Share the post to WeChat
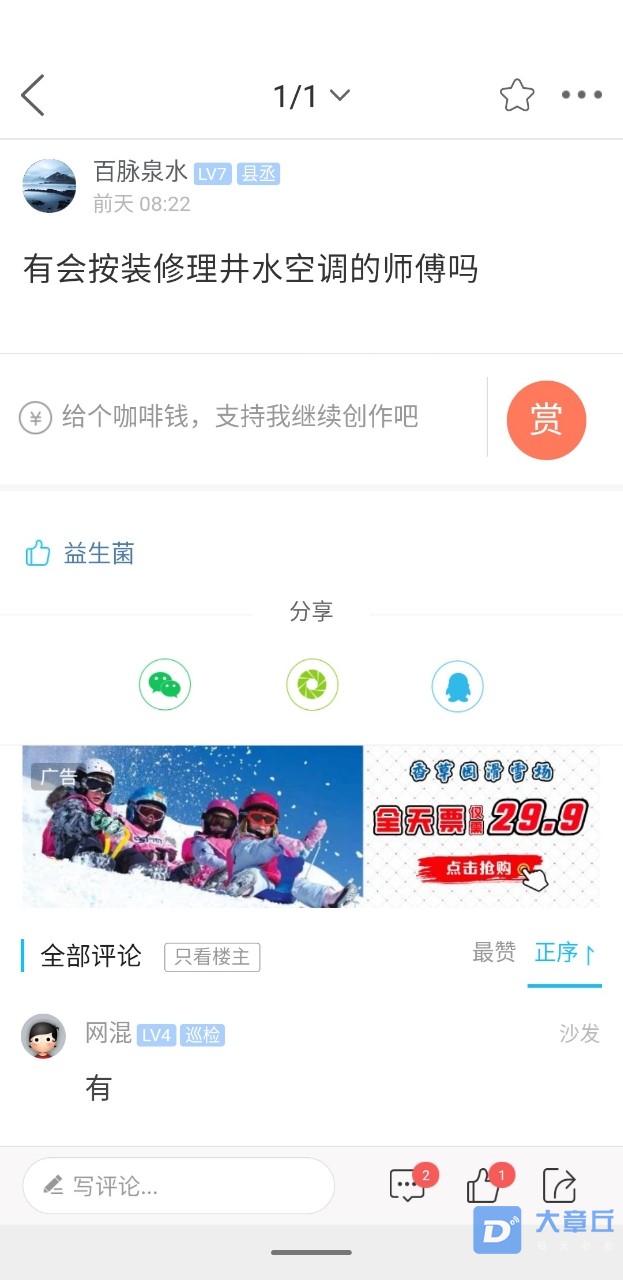 pyautogui.click(x=165, y=685)
